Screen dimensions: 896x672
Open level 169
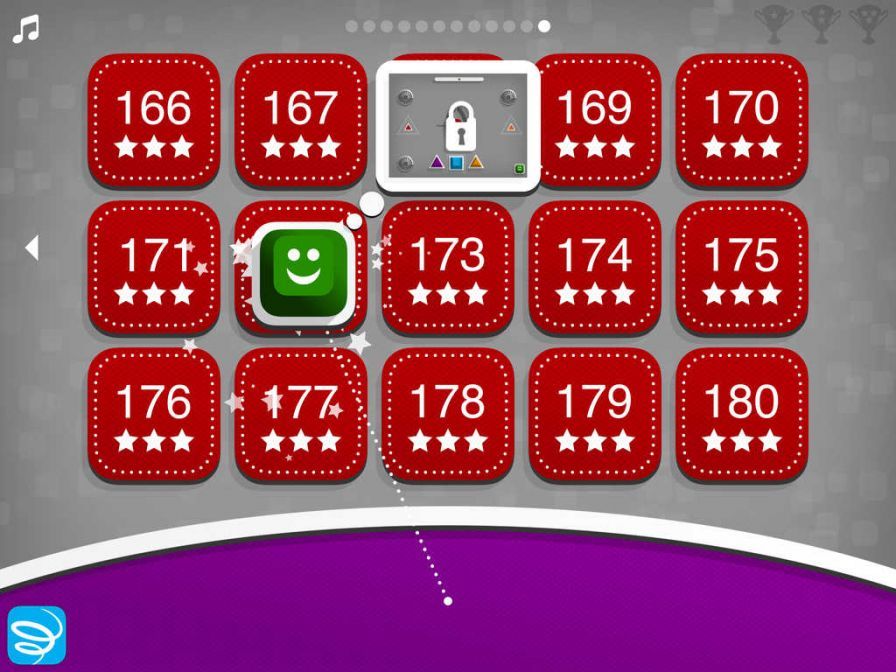pyautogui.click(x=595, y=121)
